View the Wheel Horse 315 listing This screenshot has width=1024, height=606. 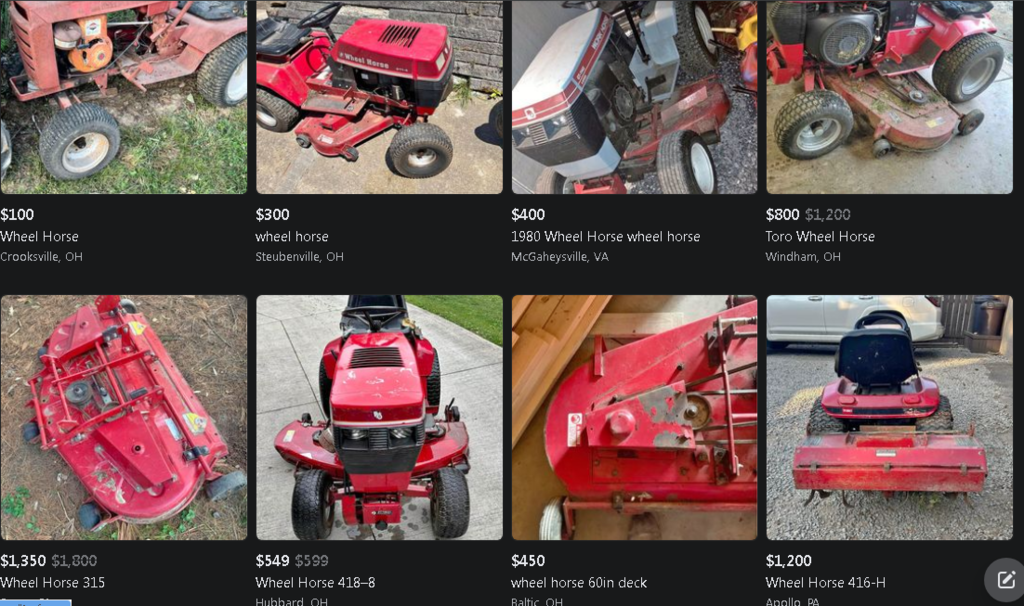123,417
